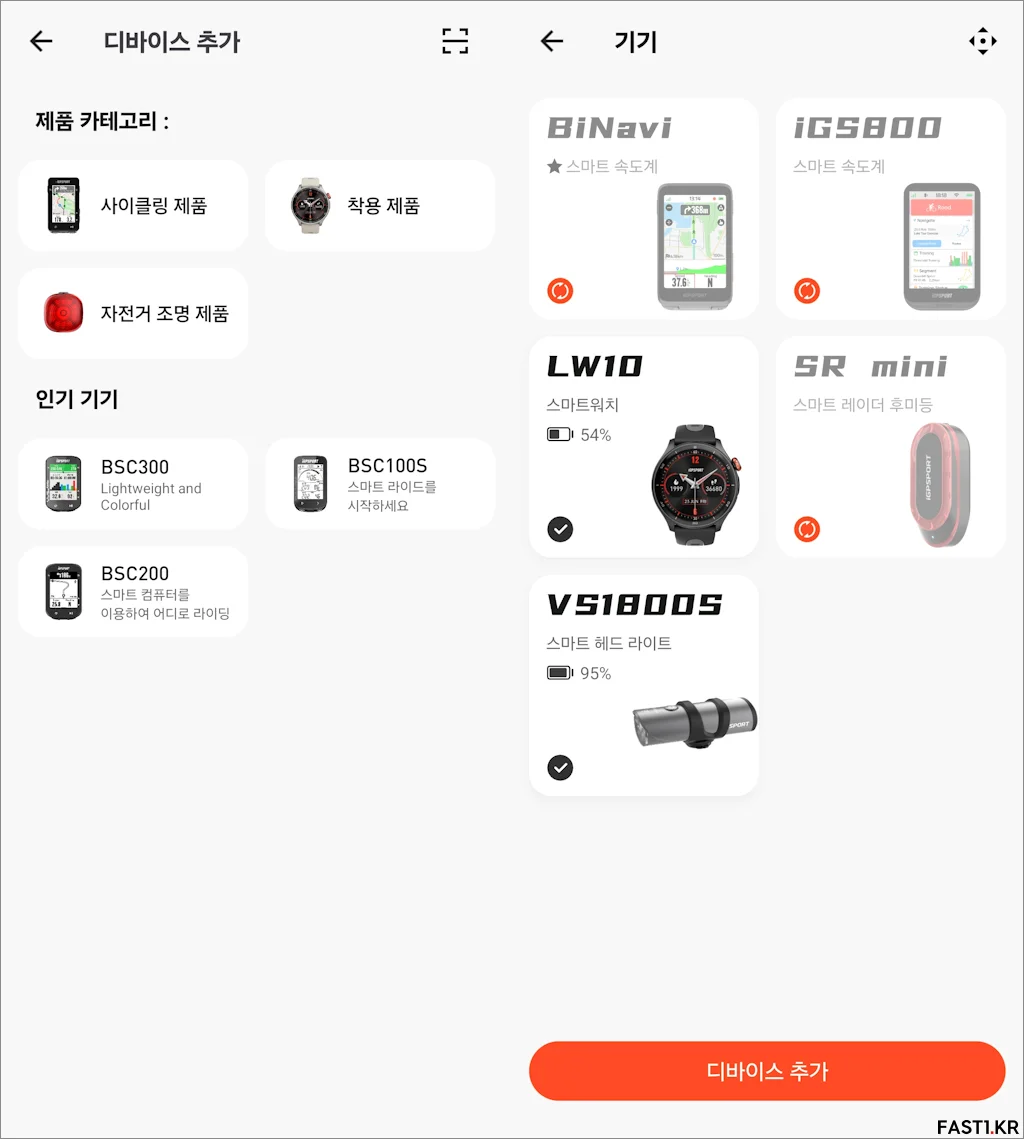Tap the reorder arrows icon
Image resolution: width=1024 pixels, height=1139 pixels.
(x=983, y=41)
